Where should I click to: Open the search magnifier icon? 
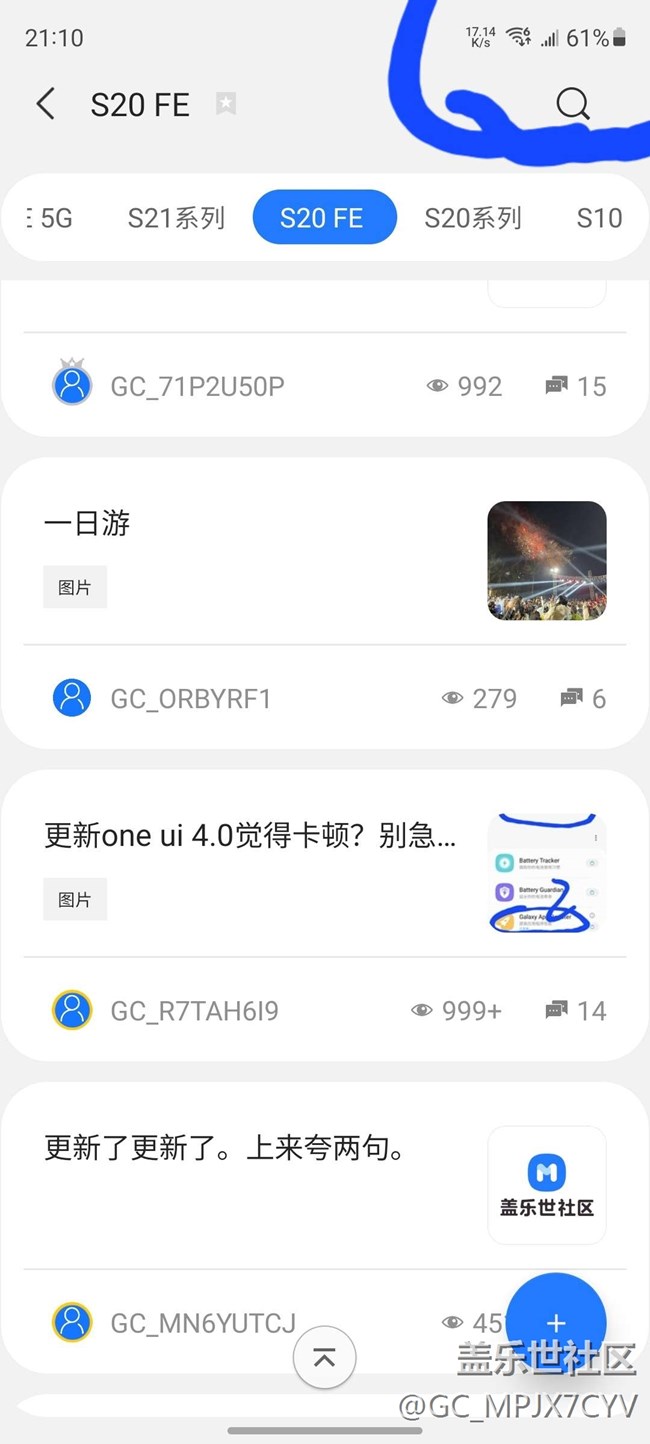tap(573, 104)
